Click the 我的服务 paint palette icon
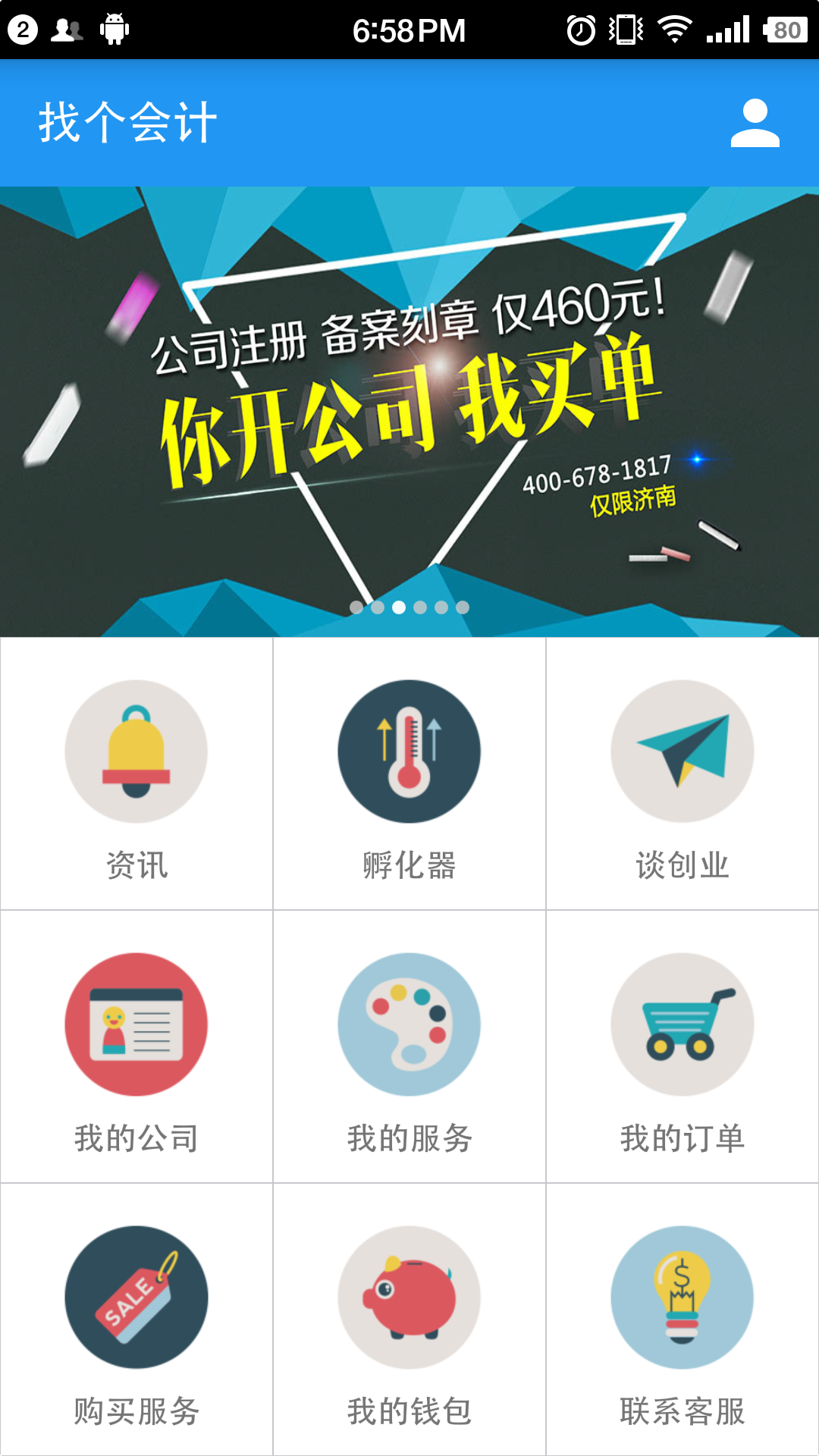 [x=409, y=1024]
